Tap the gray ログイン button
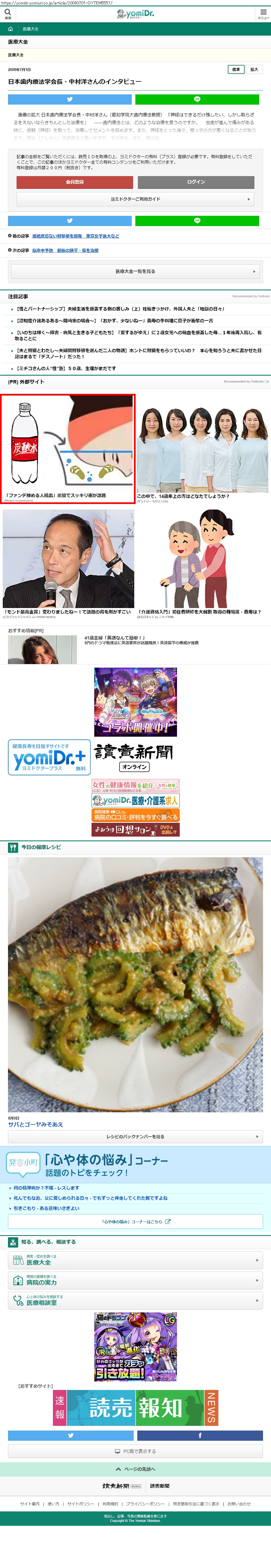Viewport: 271px width, 1568px height. coord(196,182)
